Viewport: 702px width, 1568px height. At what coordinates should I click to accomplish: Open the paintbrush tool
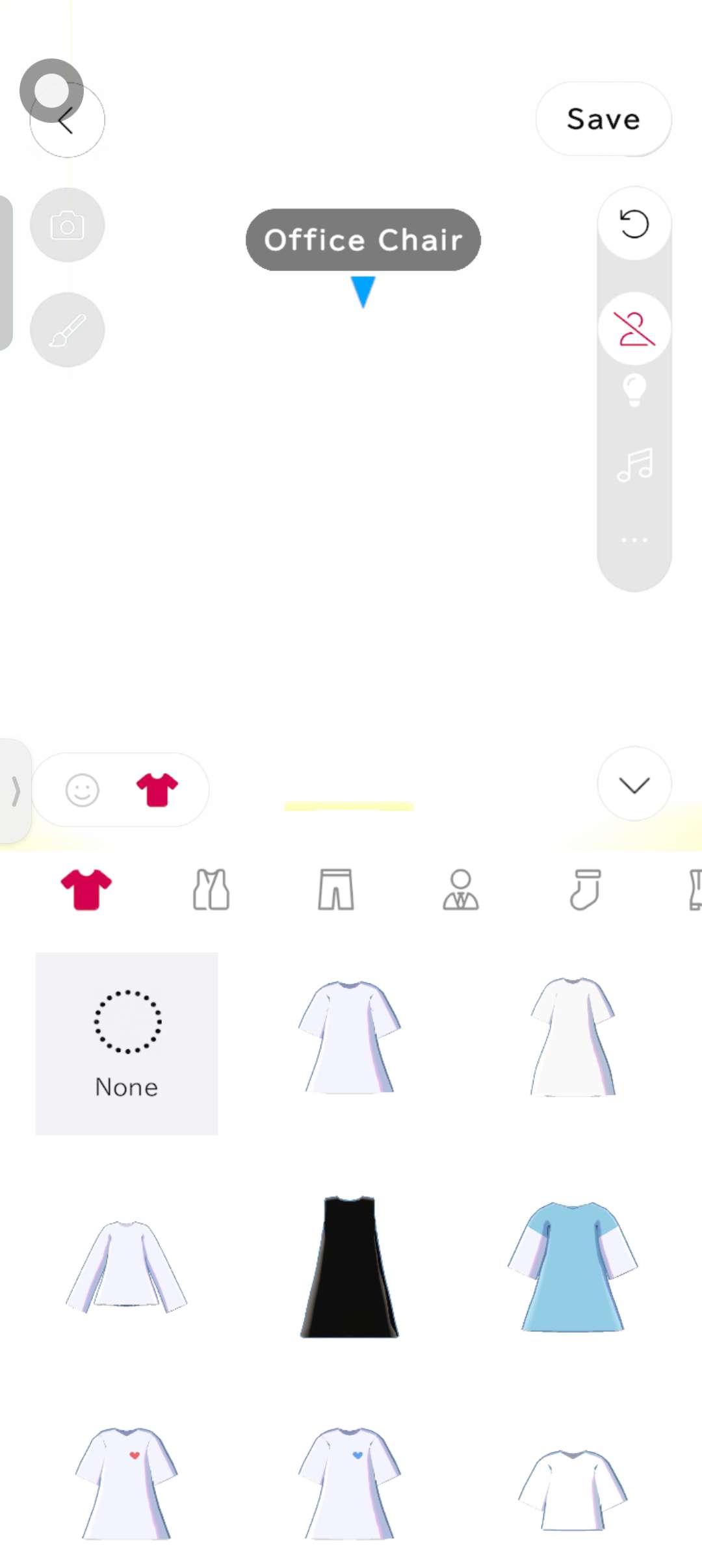tap(67, 330)
